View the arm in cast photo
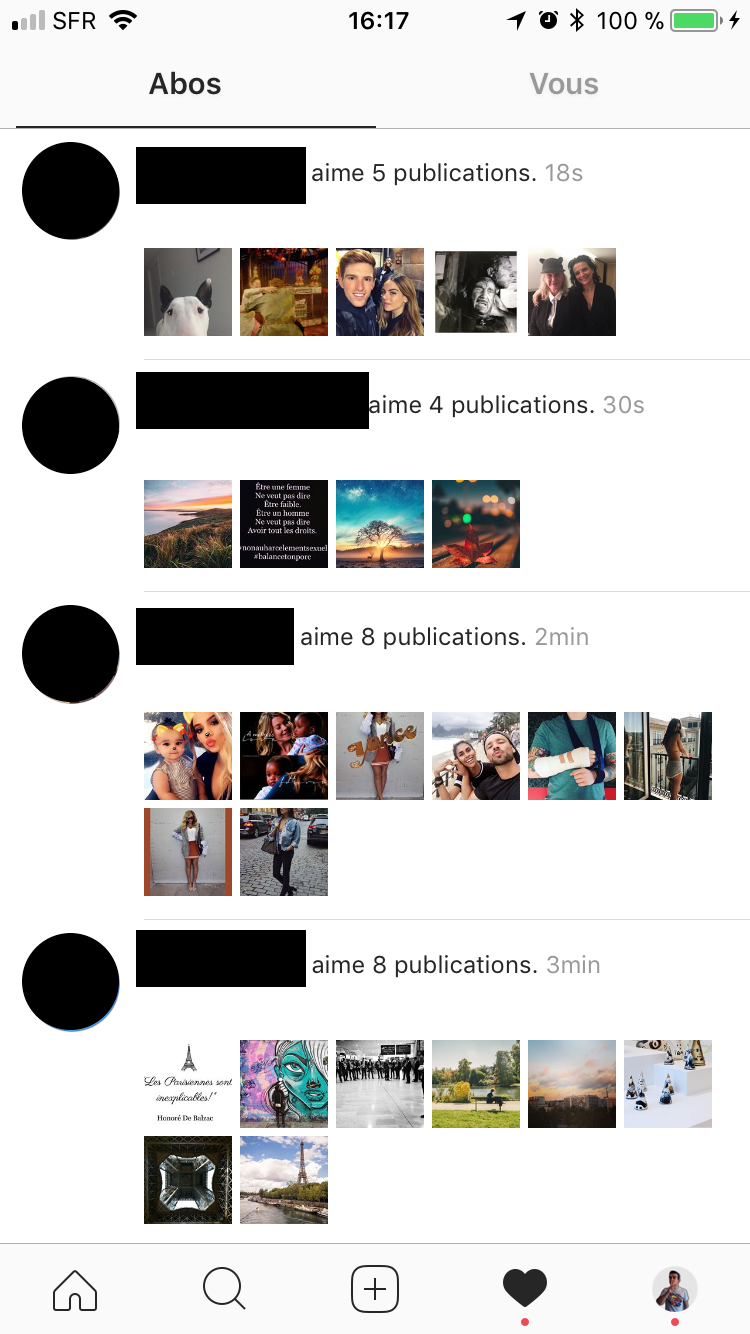This screenshot has height=1334, width=750. [572, 756]
